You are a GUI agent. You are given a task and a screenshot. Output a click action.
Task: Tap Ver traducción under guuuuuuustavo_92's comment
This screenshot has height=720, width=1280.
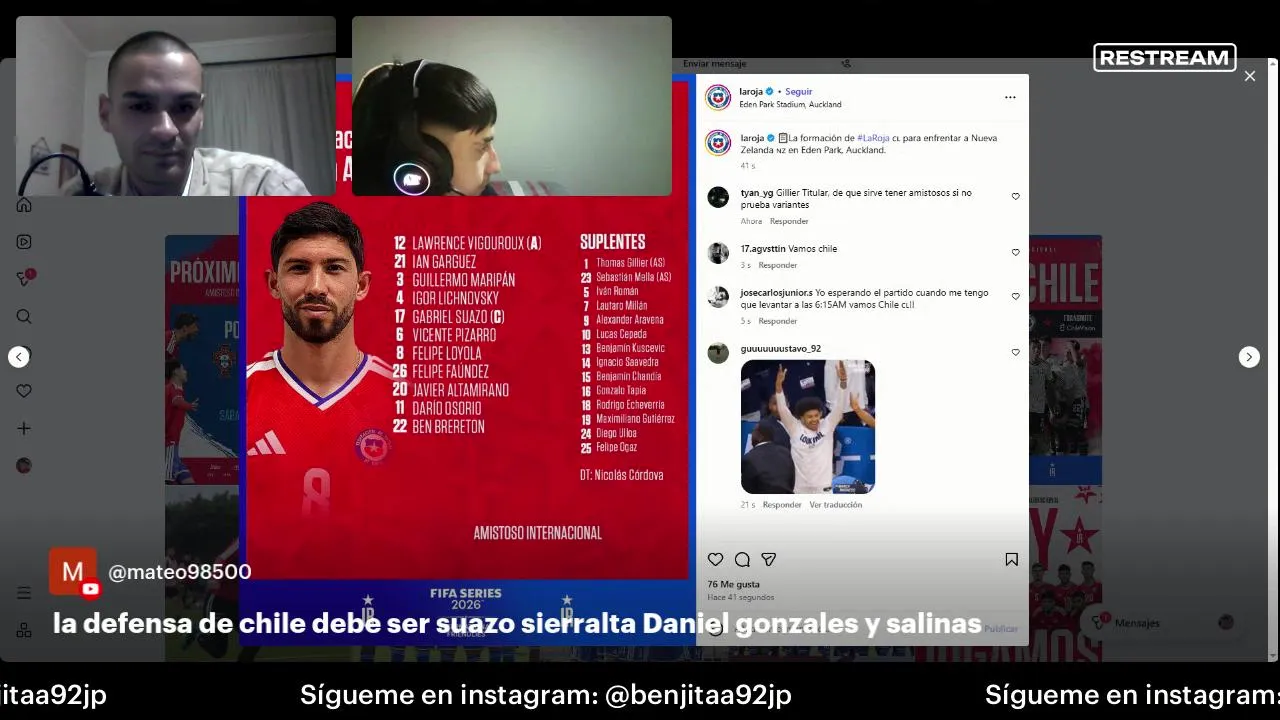(835, 505)
